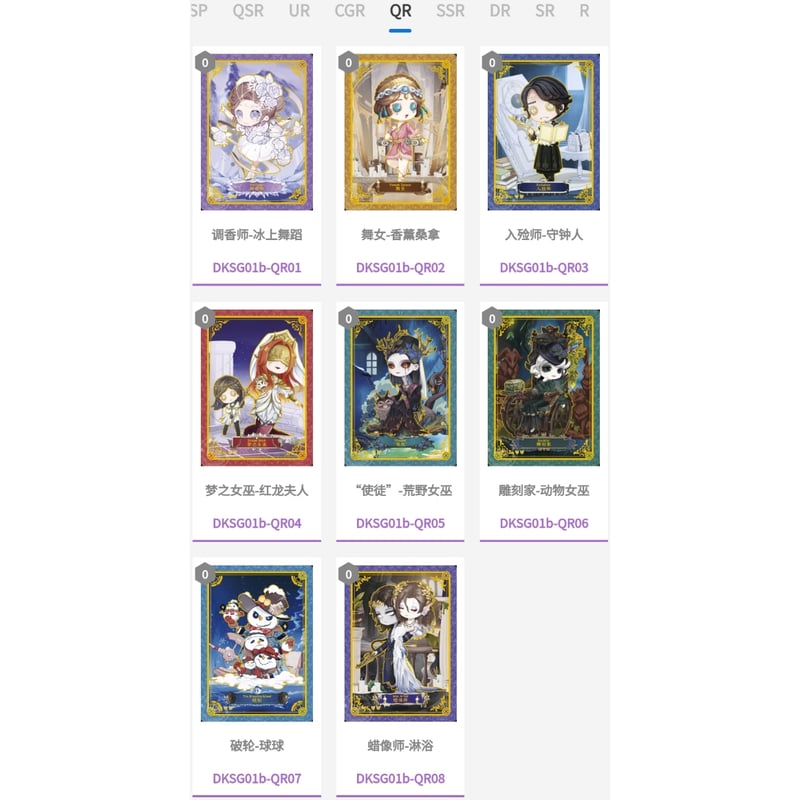The image size is (800, 800).
Task: View card 入殓师-守钟人 QR03
Action: coord(544,132)
